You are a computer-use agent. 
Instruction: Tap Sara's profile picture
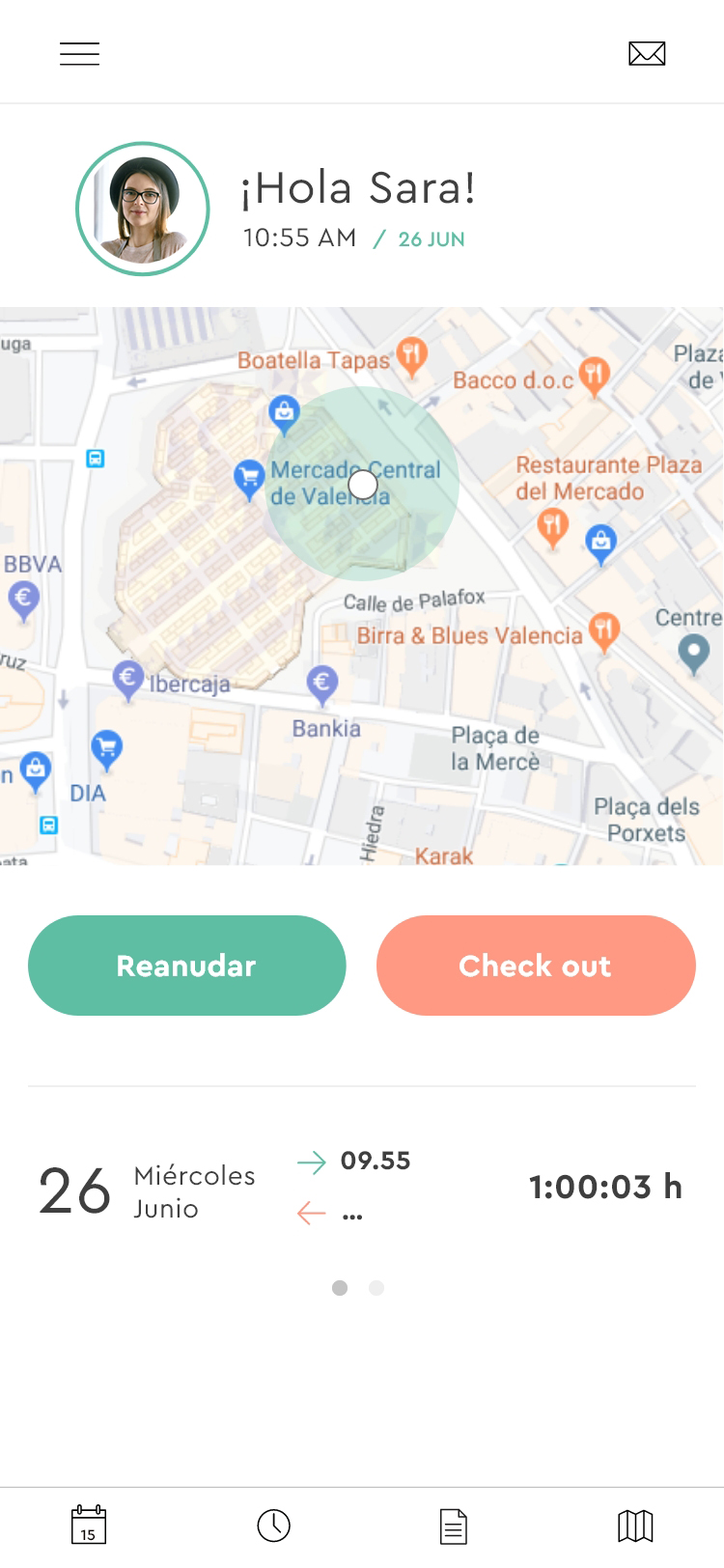(143, 210)
